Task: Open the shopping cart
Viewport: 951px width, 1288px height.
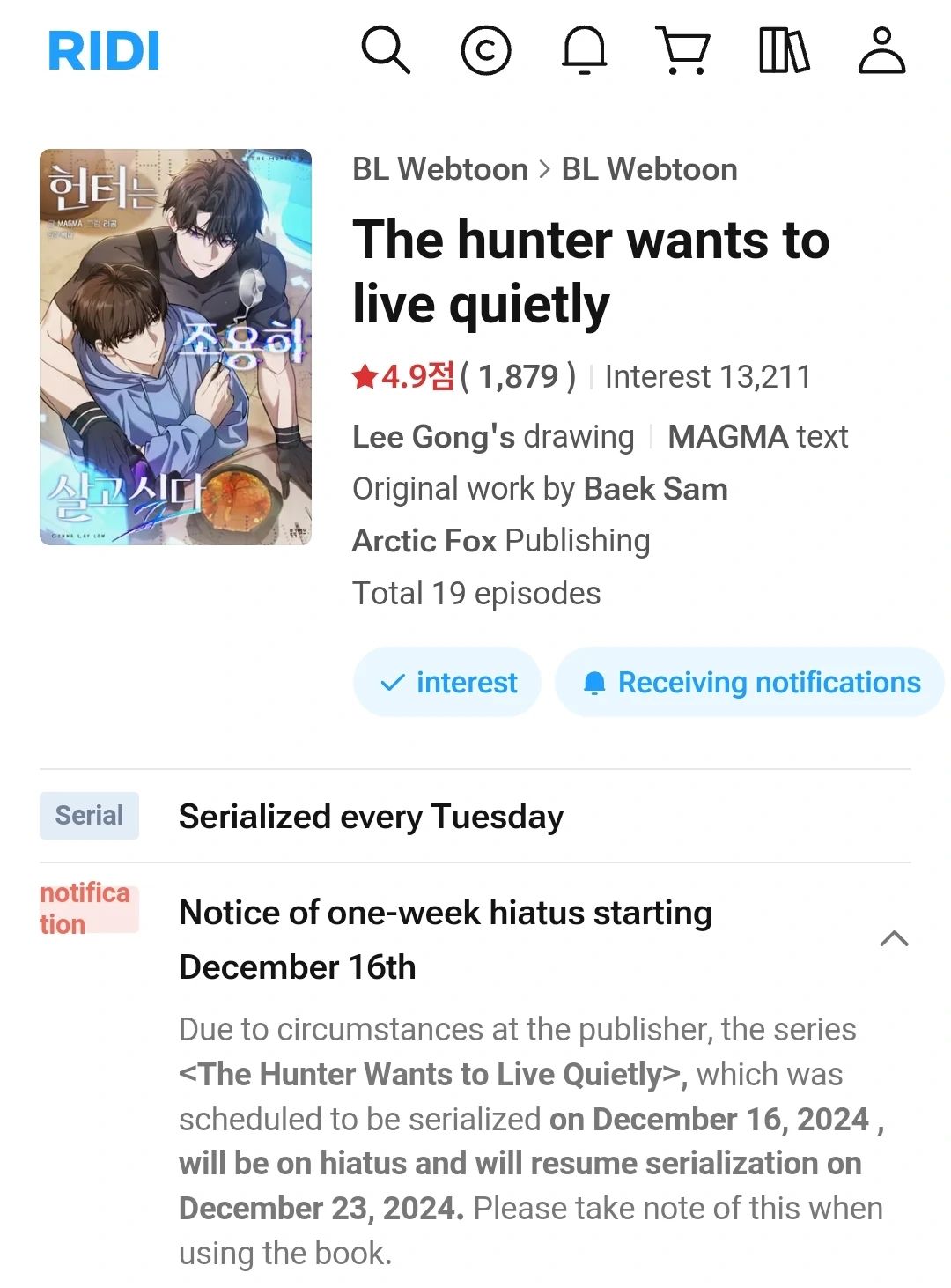Action: pos(683,50)
